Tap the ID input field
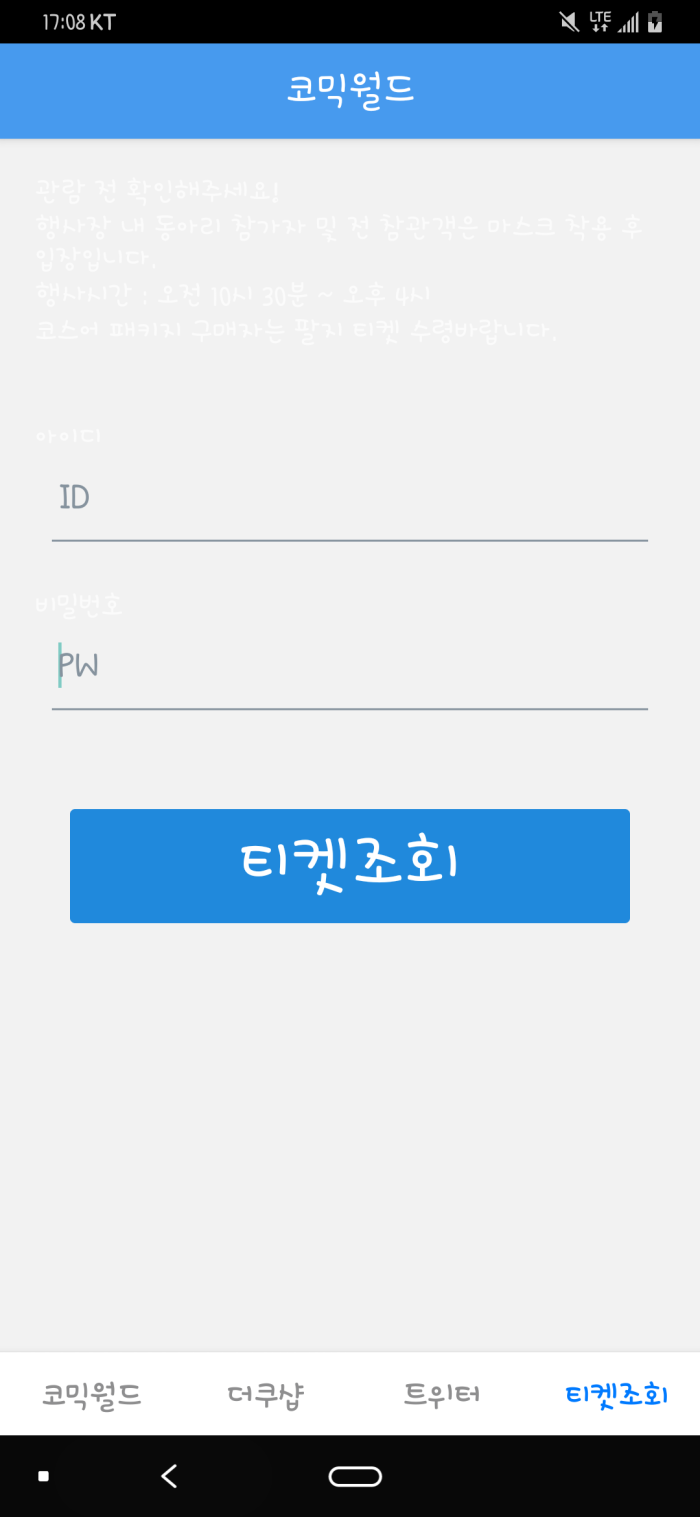Screen dimensions: 700x1517 (x=350, y=498)
